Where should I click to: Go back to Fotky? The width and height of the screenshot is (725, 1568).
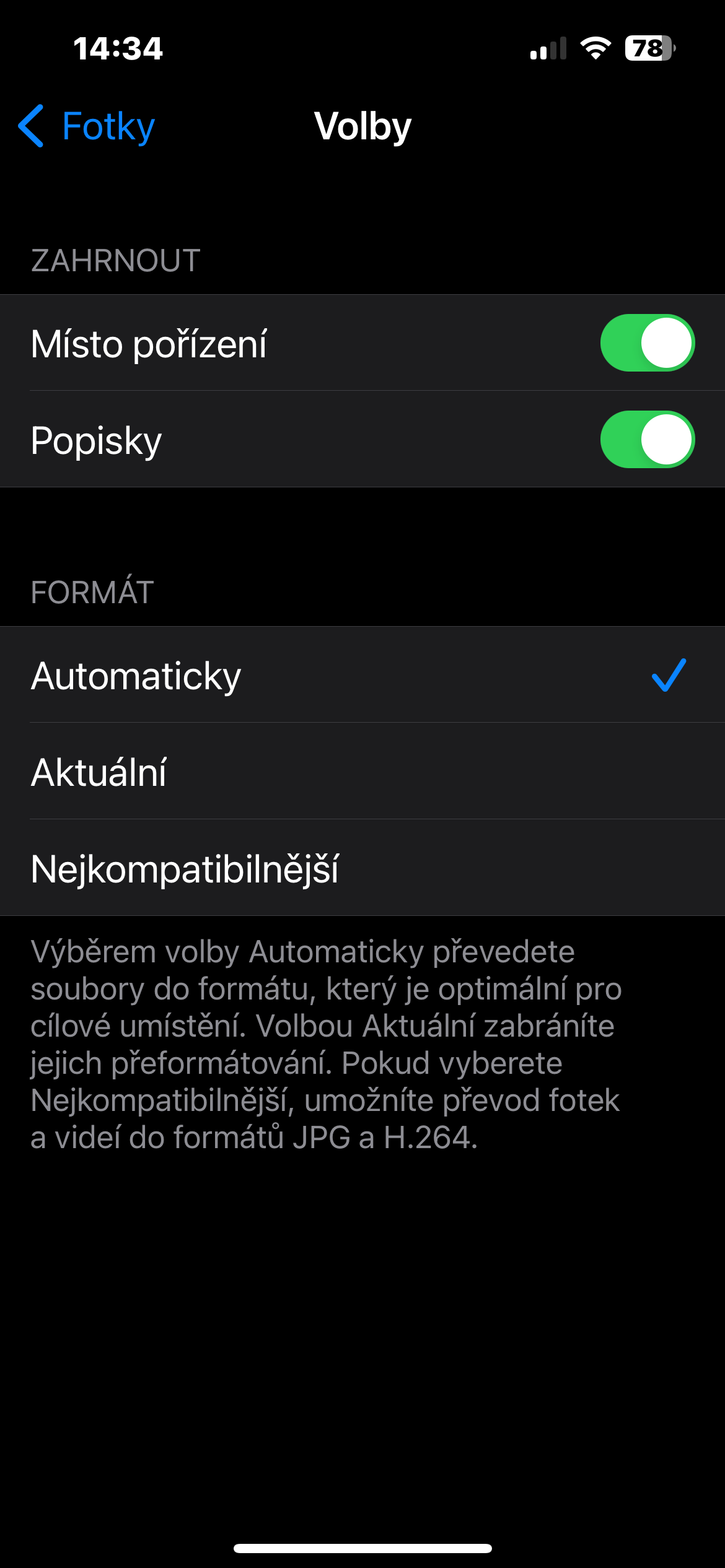point(87,126)
